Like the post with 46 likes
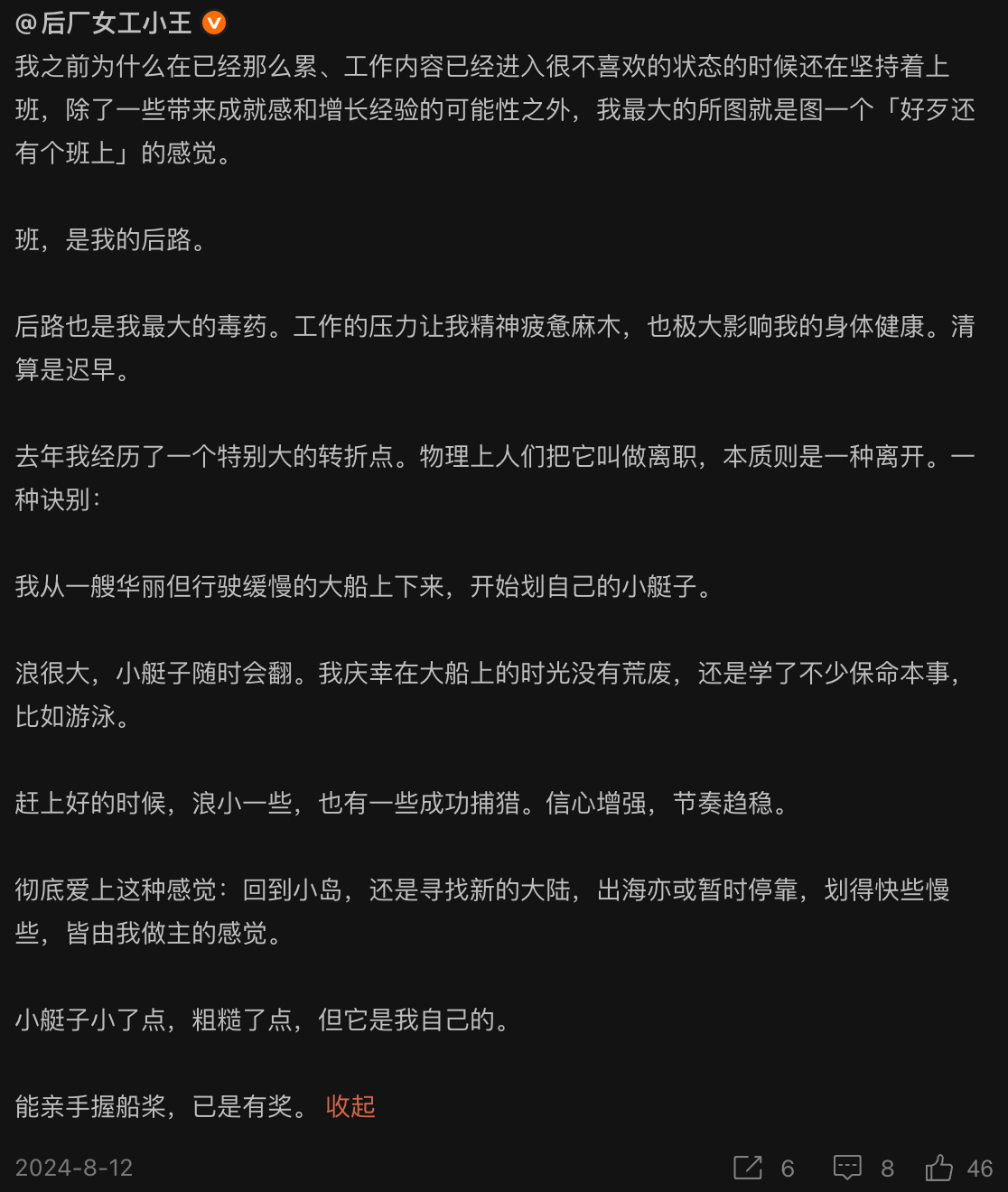The width and height of the screenshot is (1008, 1192). pos(939,1168)
